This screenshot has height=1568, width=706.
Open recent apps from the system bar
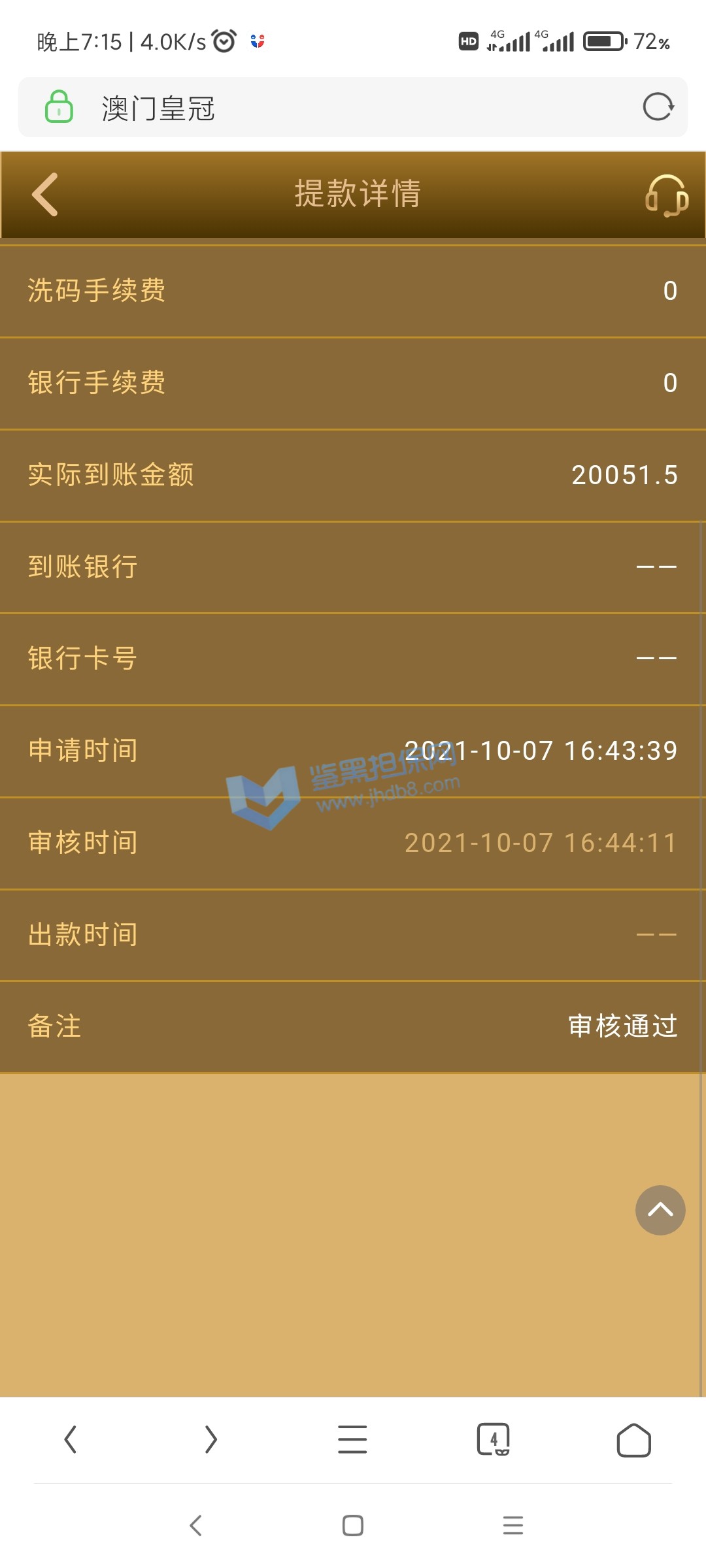[x=513, y=1526]
